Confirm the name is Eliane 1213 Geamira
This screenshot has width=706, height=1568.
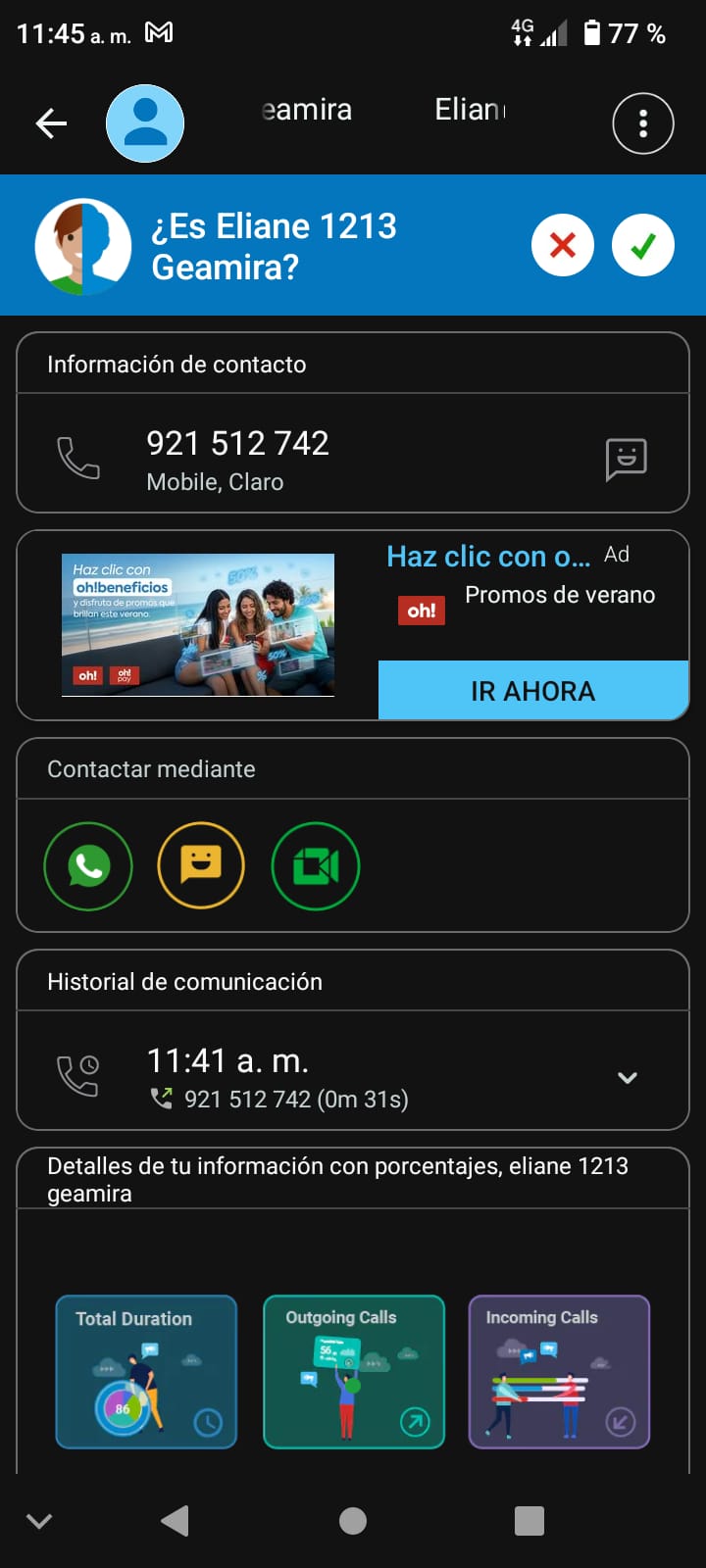(x=643, y=245)
